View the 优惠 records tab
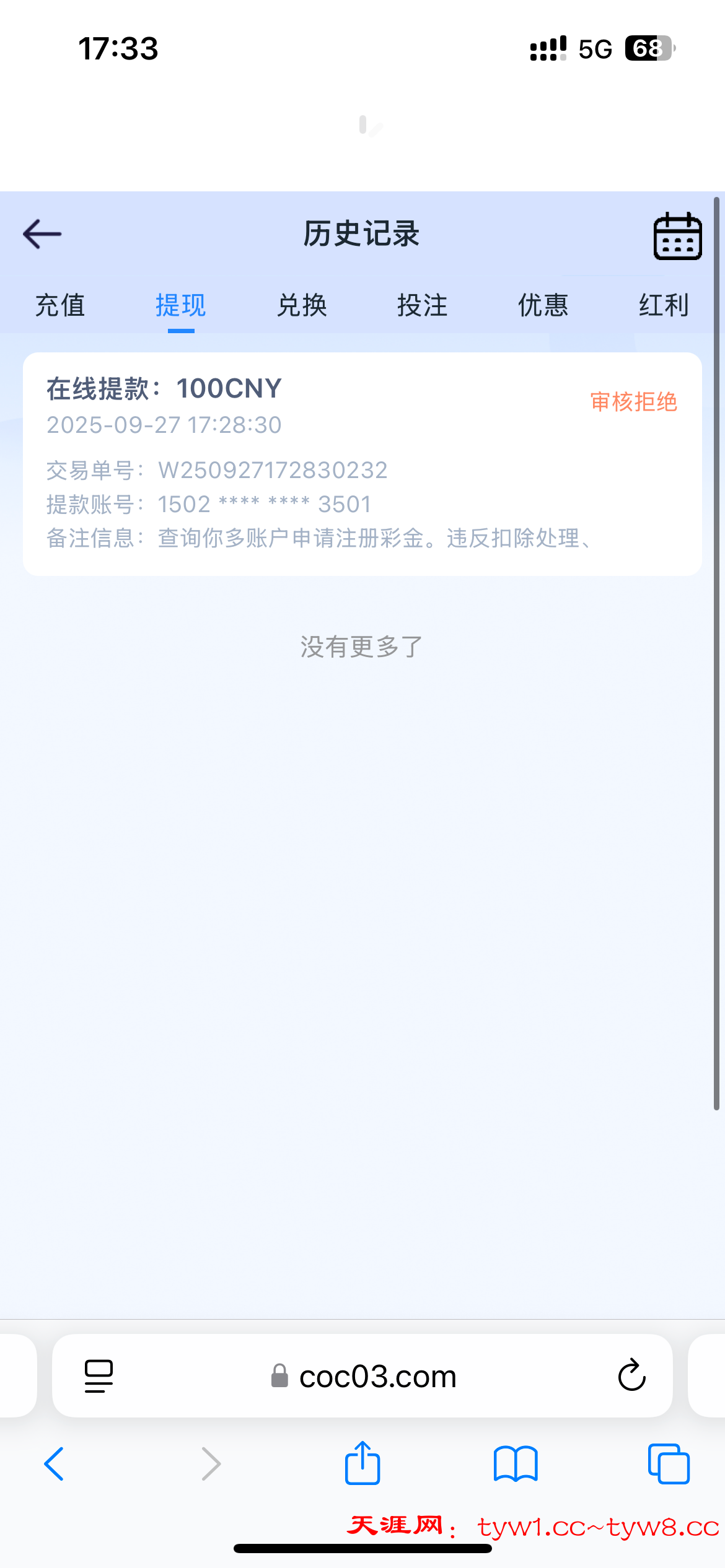 coord(542,306)
